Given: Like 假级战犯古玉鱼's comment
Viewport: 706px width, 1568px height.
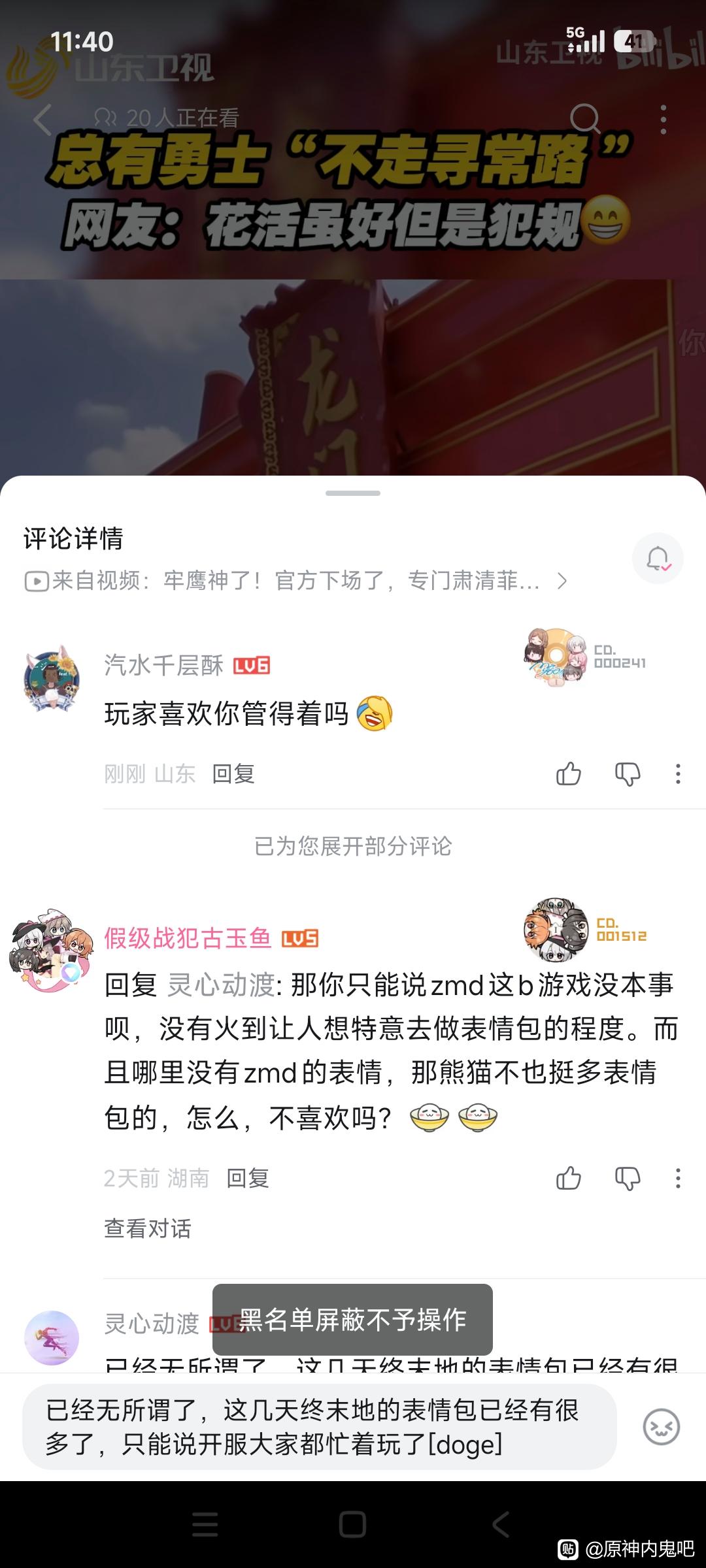Looking at the screenshot, I should (568, 1179).
